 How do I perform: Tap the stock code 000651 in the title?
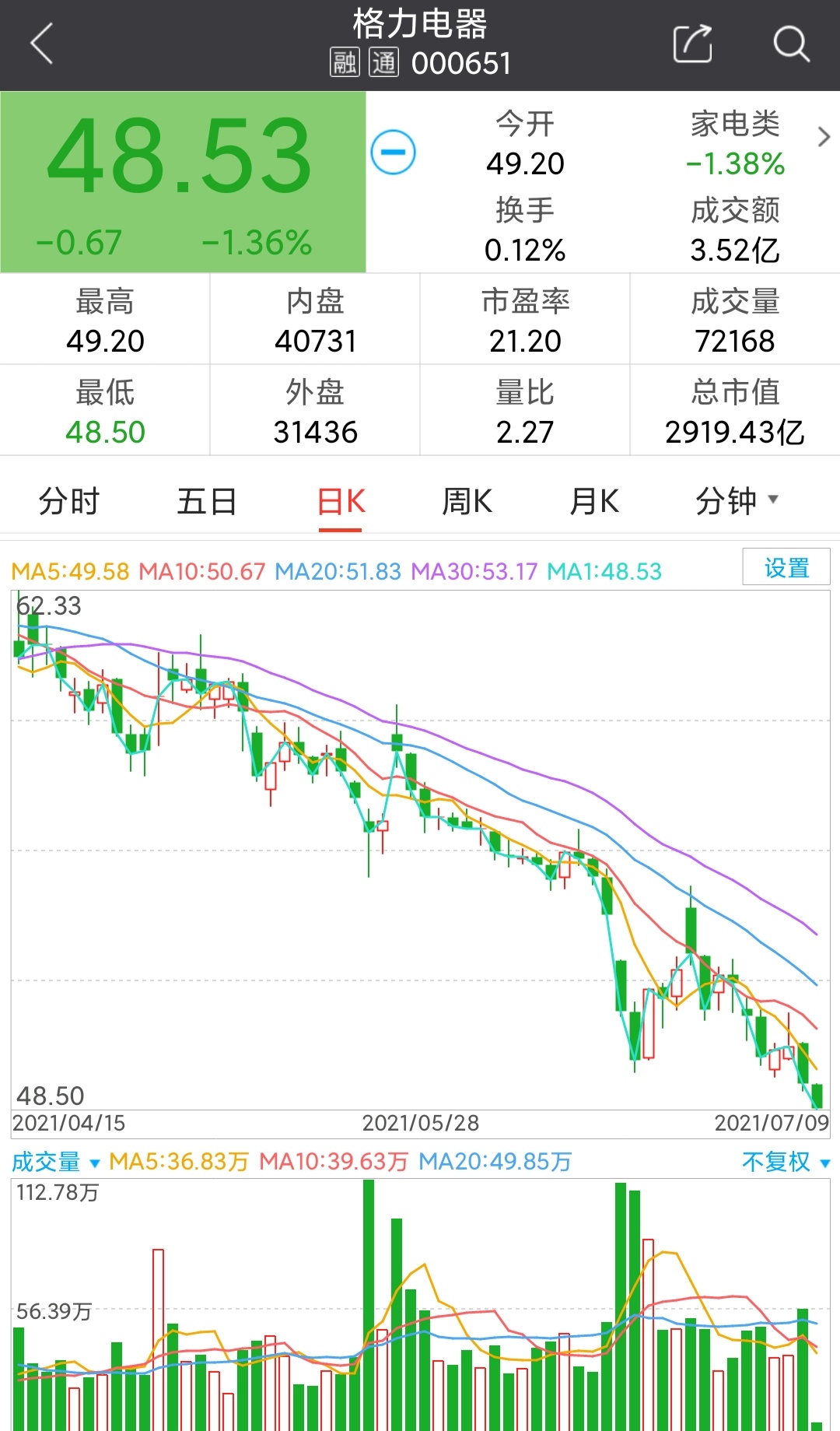pos(462,64)
